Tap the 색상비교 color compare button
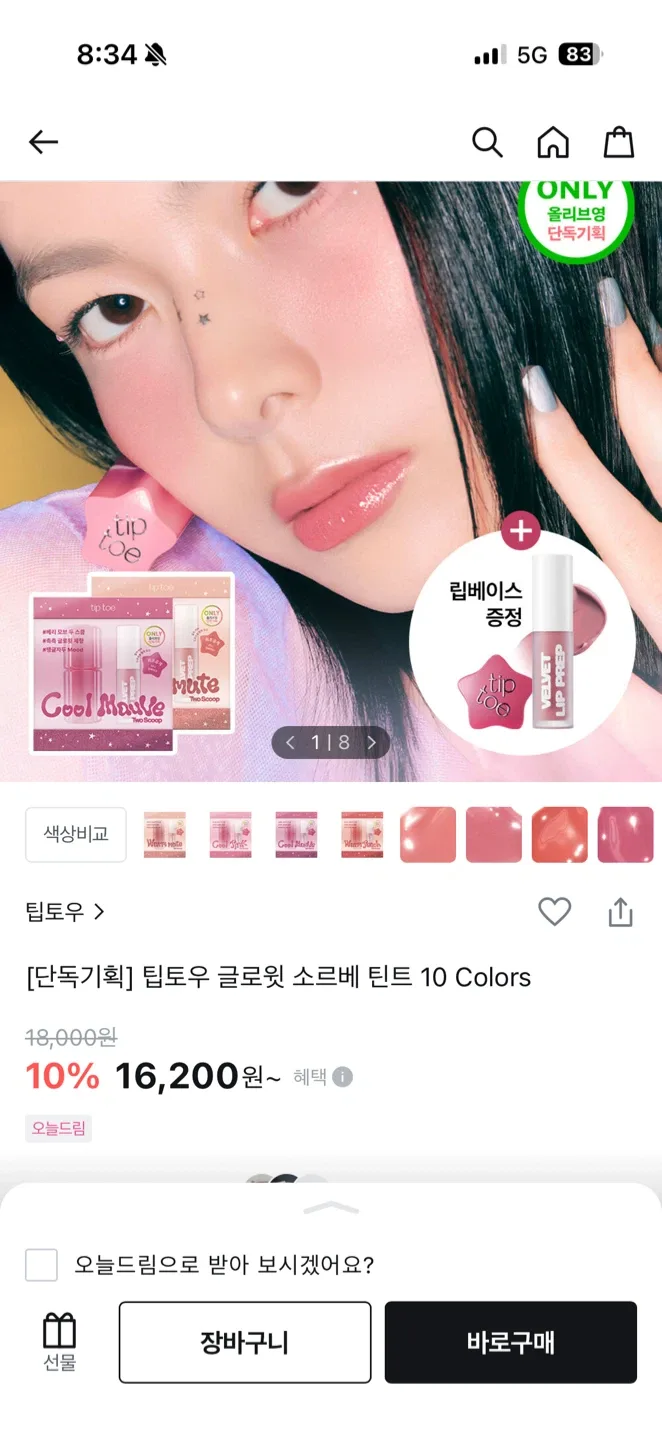Image resolution: width=662 pixels, height=1440 pixels. 76,834
